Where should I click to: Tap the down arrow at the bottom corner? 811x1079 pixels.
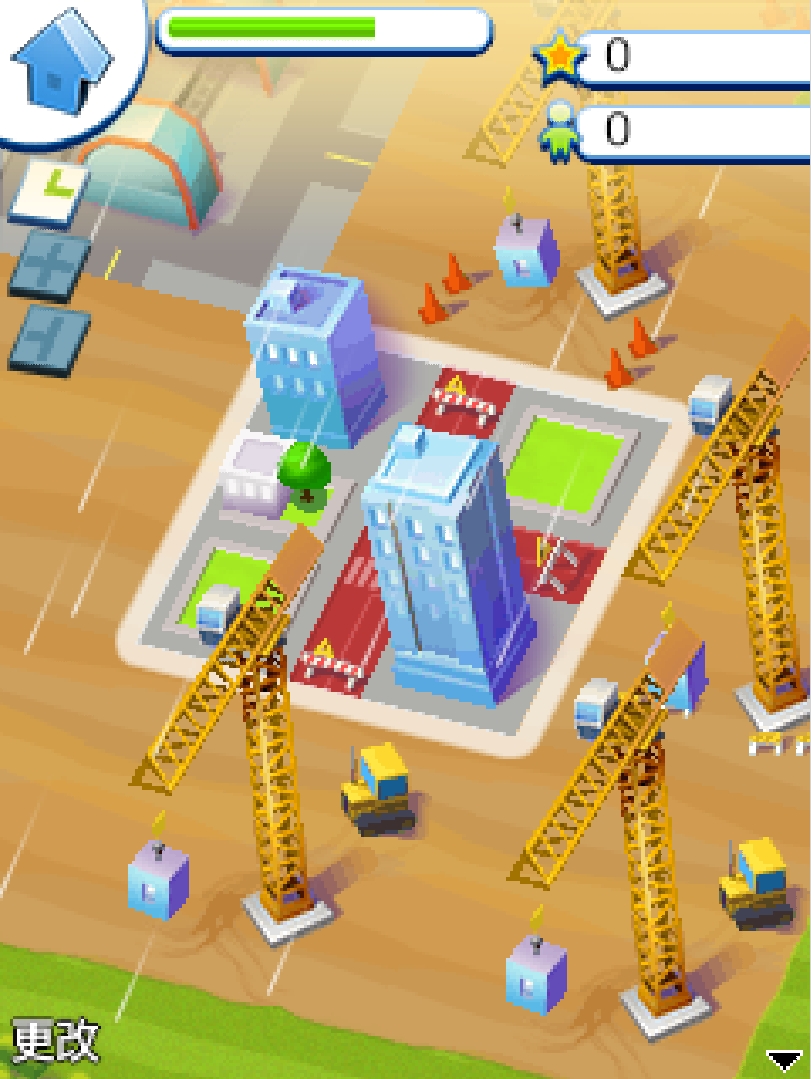pyautogui.click(x=784, y=1058)
